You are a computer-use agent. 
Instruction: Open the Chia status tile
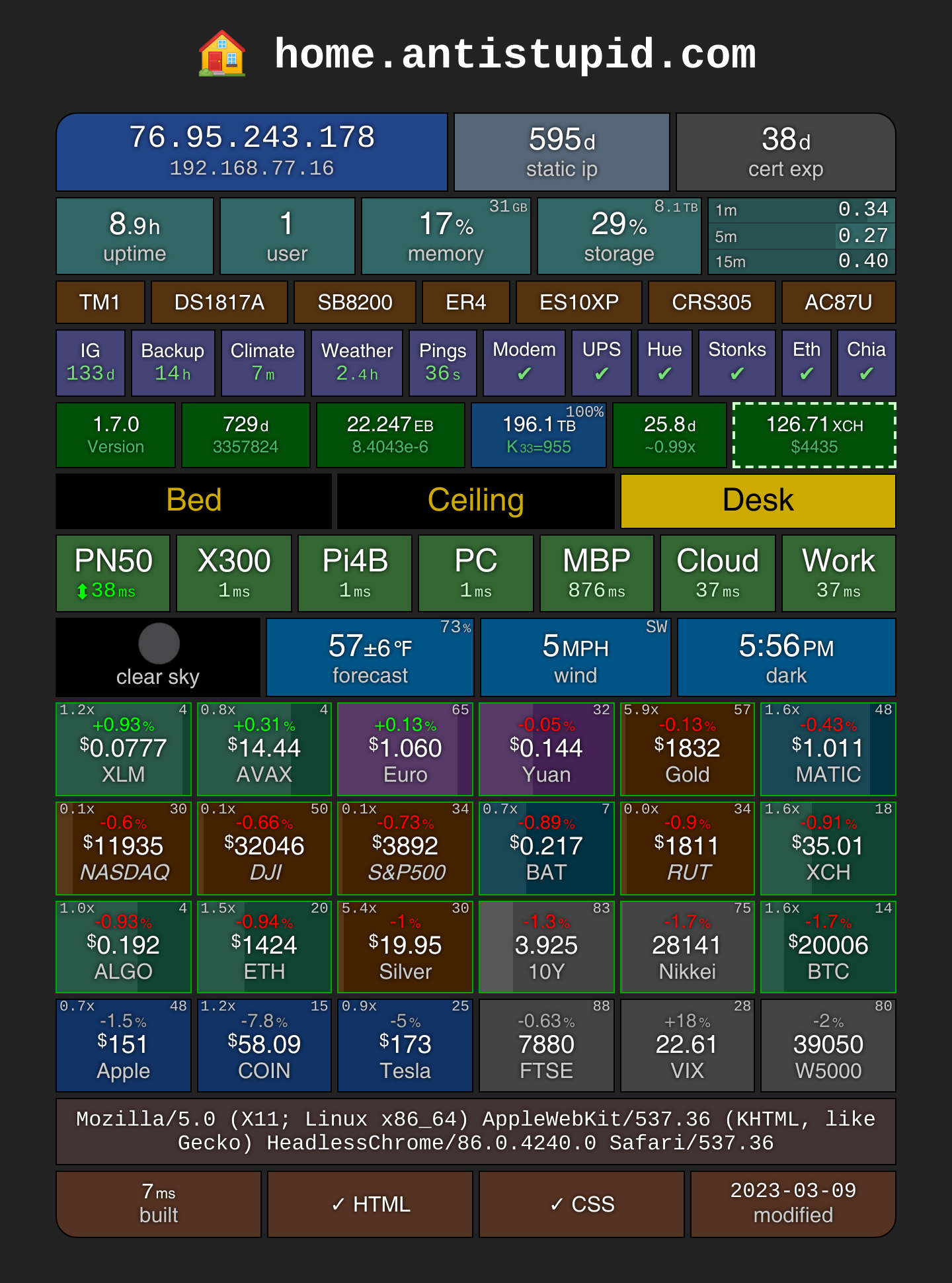[x=867, y=362]
